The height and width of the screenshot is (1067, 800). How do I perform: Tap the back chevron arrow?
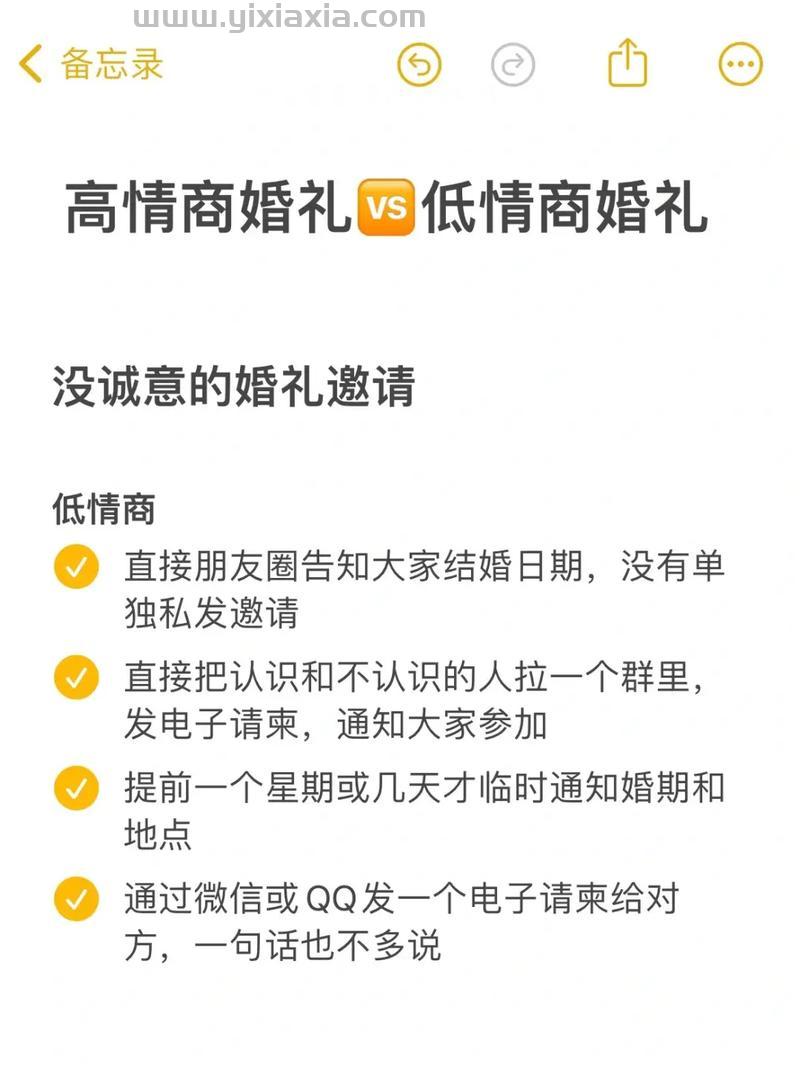coord(28,64)
